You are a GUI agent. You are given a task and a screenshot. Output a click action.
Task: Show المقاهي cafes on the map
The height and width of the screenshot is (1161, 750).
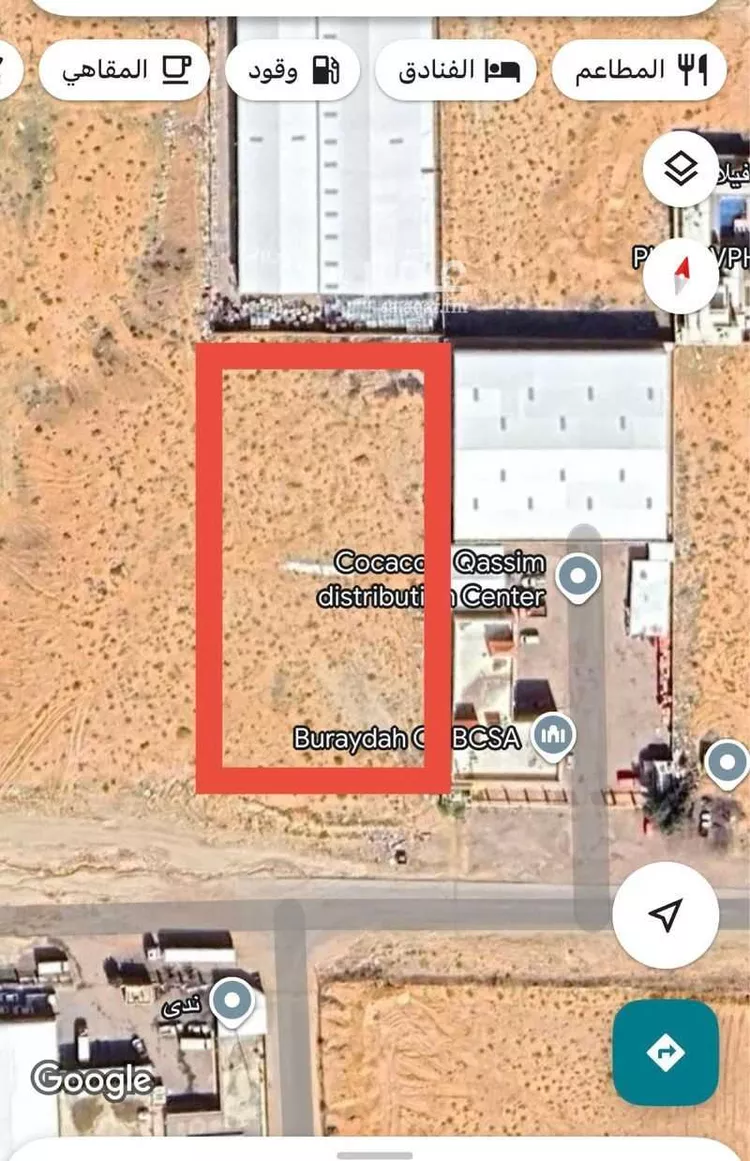(124, 69)
